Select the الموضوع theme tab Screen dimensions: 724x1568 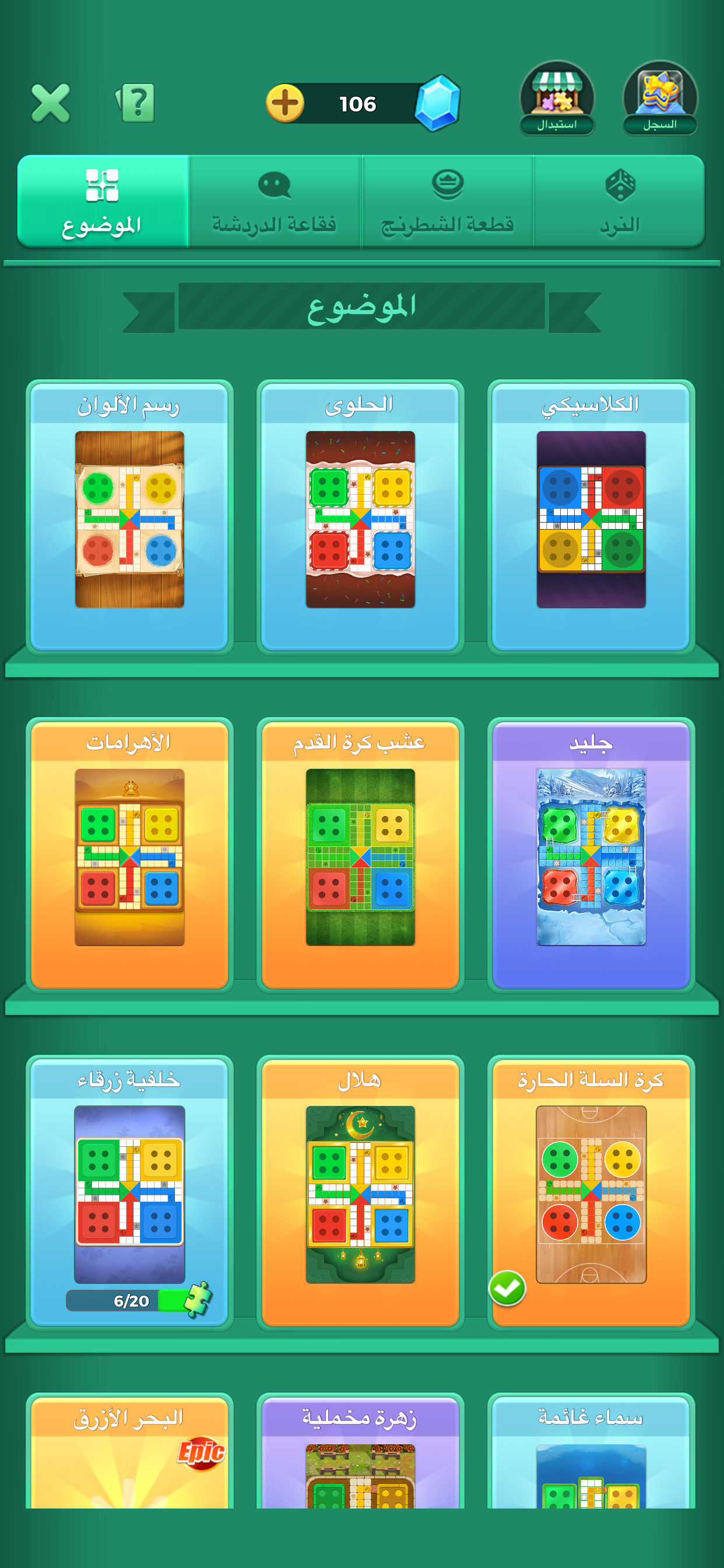(102, 201)
